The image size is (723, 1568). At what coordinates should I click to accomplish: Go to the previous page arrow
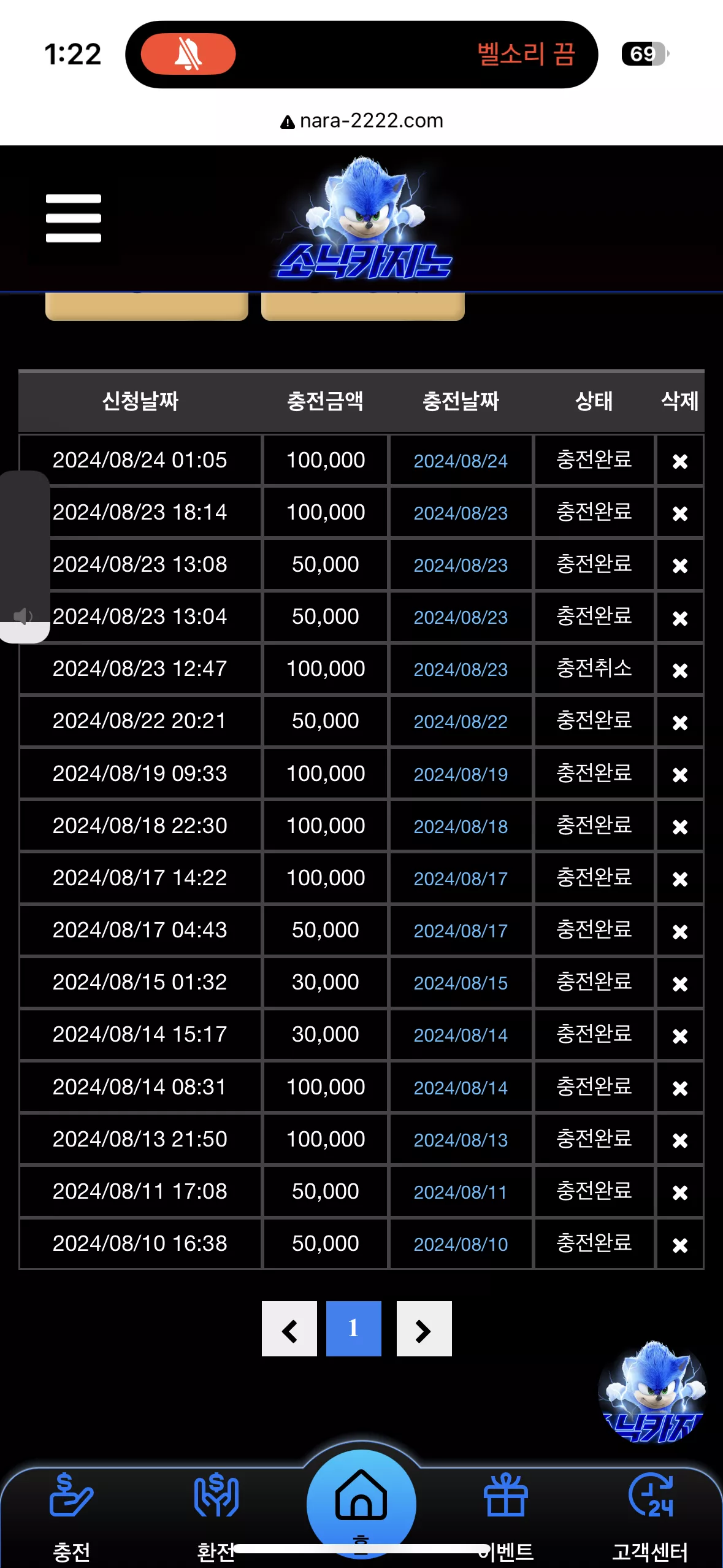289,1329
